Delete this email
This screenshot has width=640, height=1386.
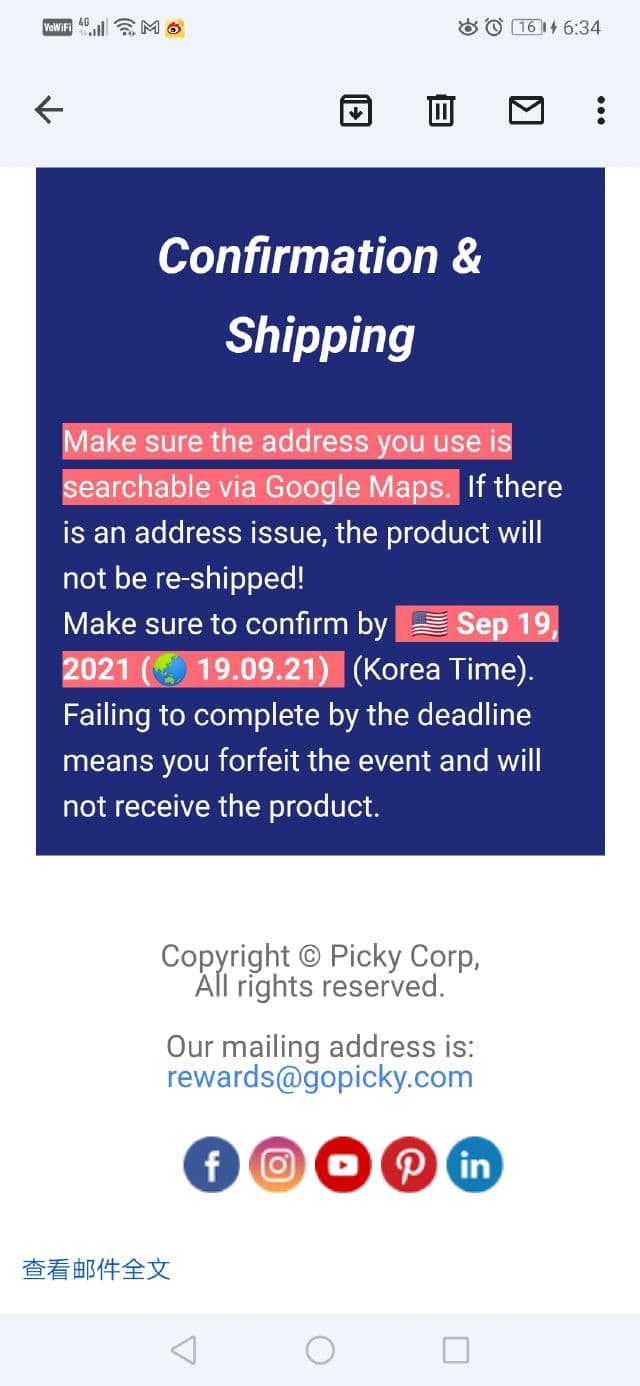tap(441, 110)
